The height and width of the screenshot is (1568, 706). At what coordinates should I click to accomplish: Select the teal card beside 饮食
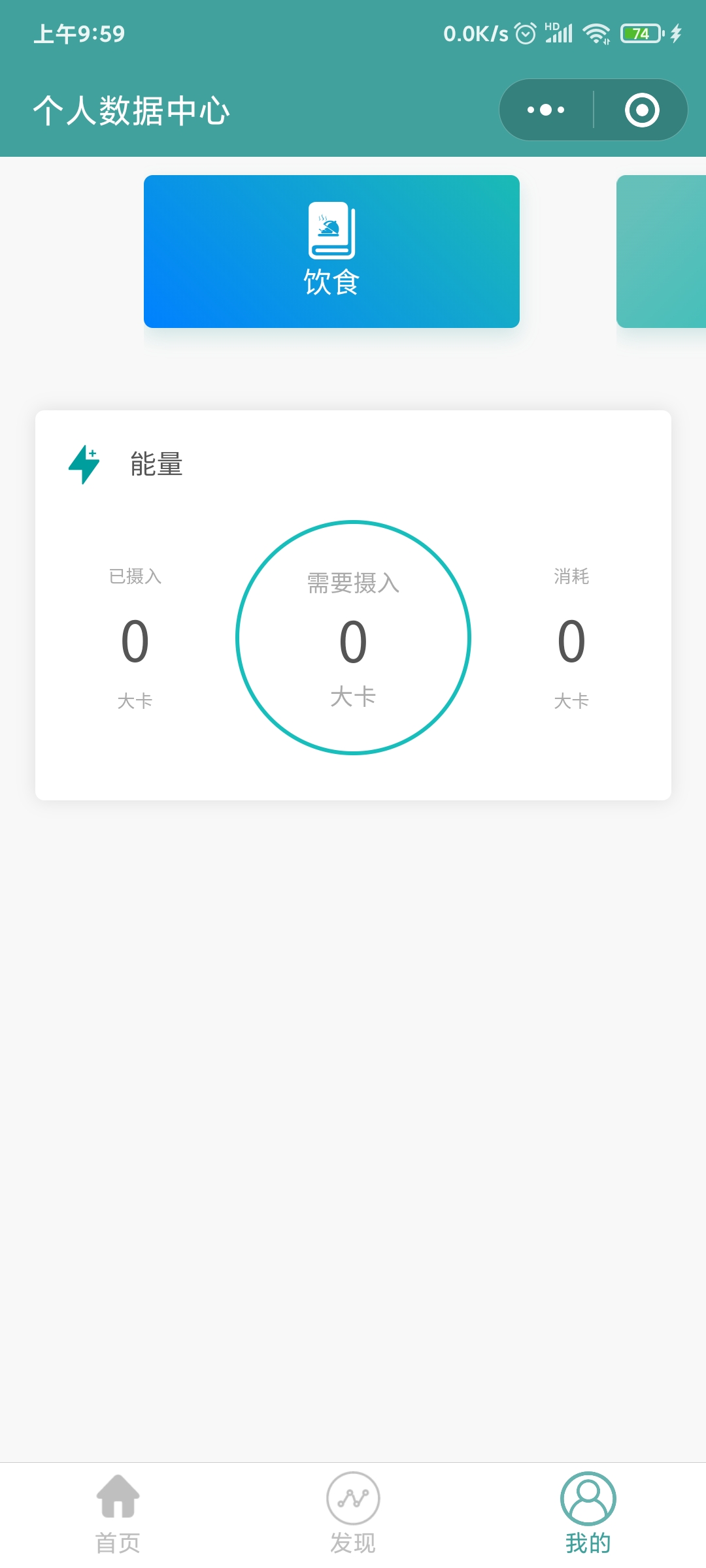(x=662, y=252)
